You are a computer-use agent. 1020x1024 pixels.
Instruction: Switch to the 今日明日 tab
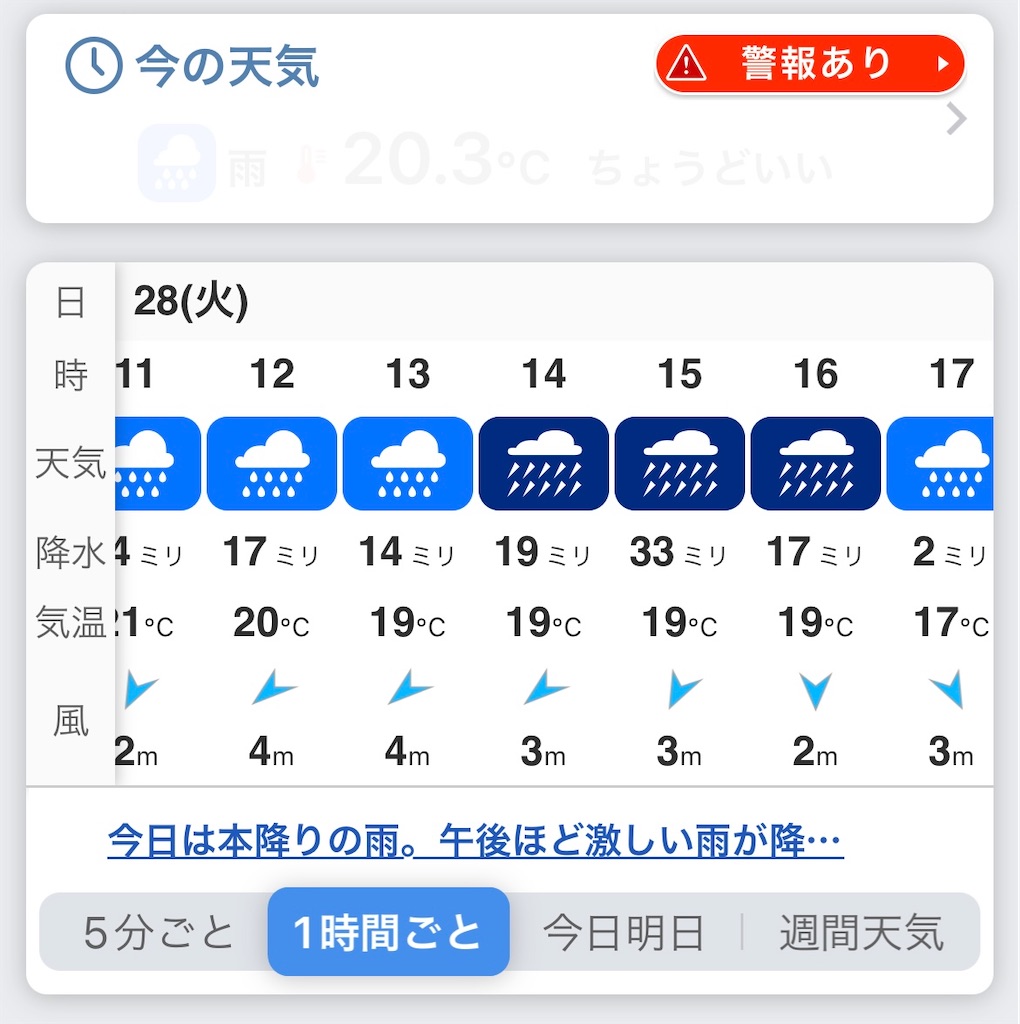[624, 933]
